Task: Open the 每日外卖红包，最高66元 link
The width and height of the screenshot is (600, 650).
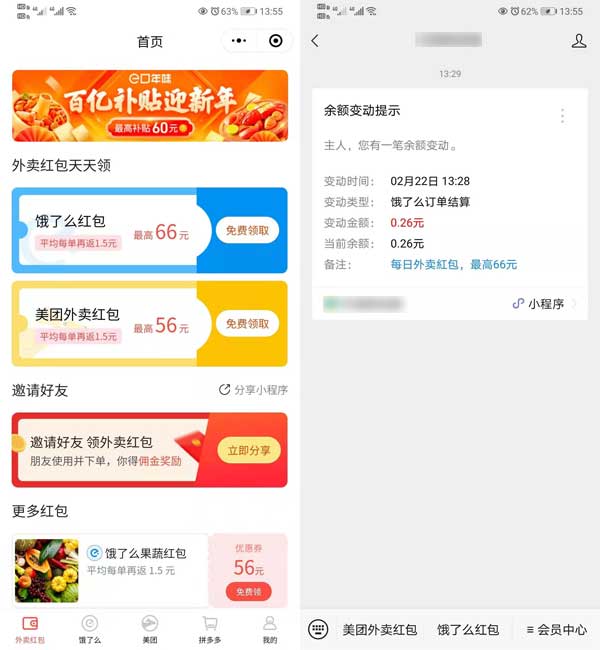Action: coord(454,264)
